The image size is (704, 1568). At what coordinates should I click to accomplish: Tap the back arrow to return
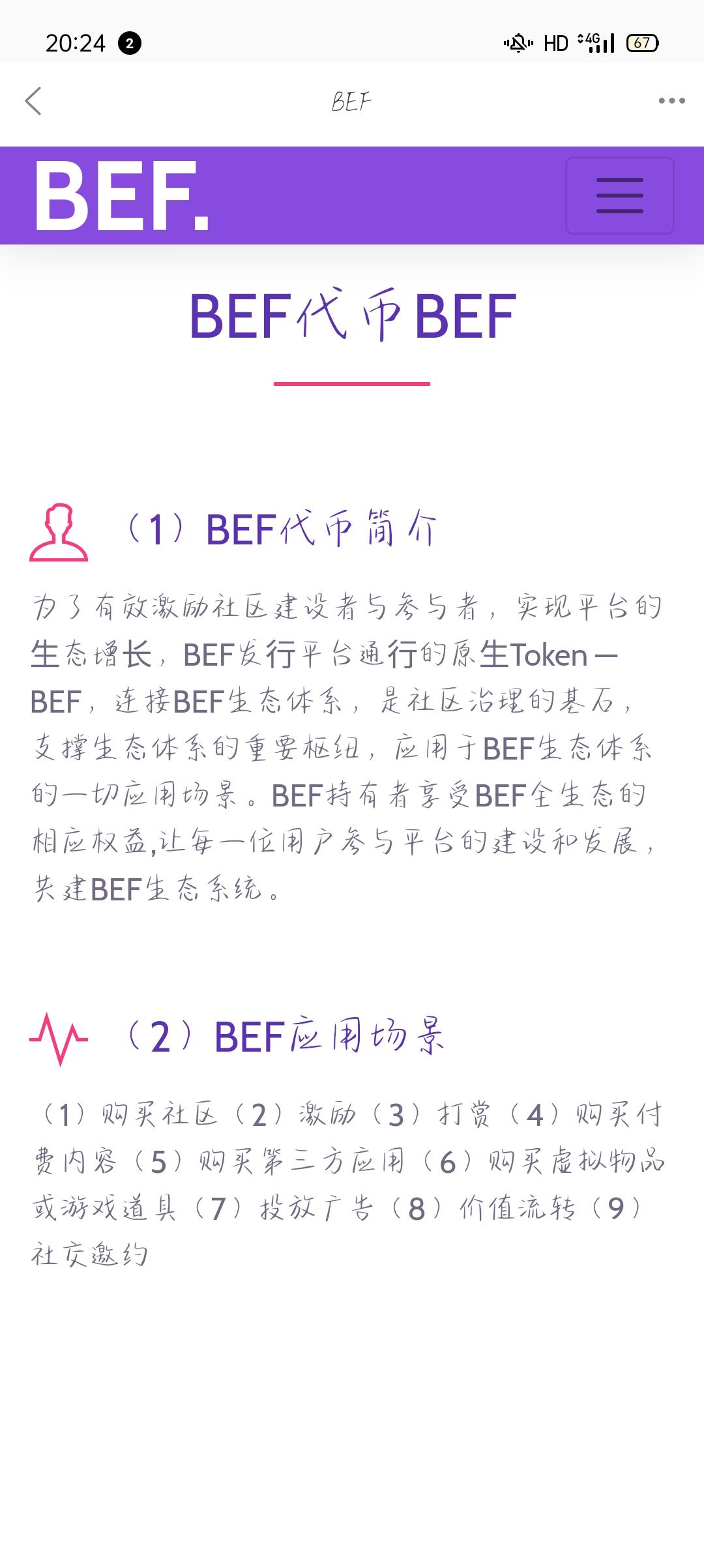coord(33,101)
